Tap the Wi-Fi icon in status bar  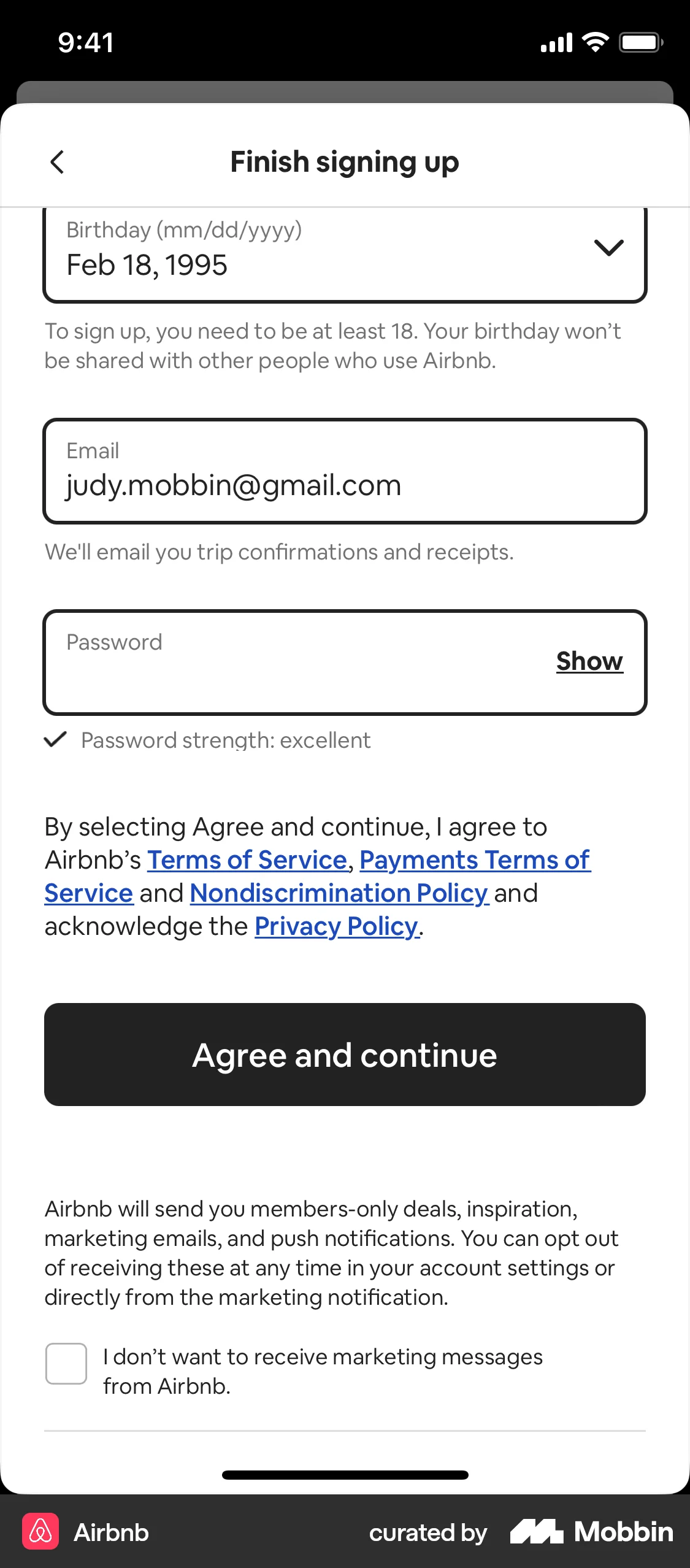pyautogui.click(x=594, y=42)
